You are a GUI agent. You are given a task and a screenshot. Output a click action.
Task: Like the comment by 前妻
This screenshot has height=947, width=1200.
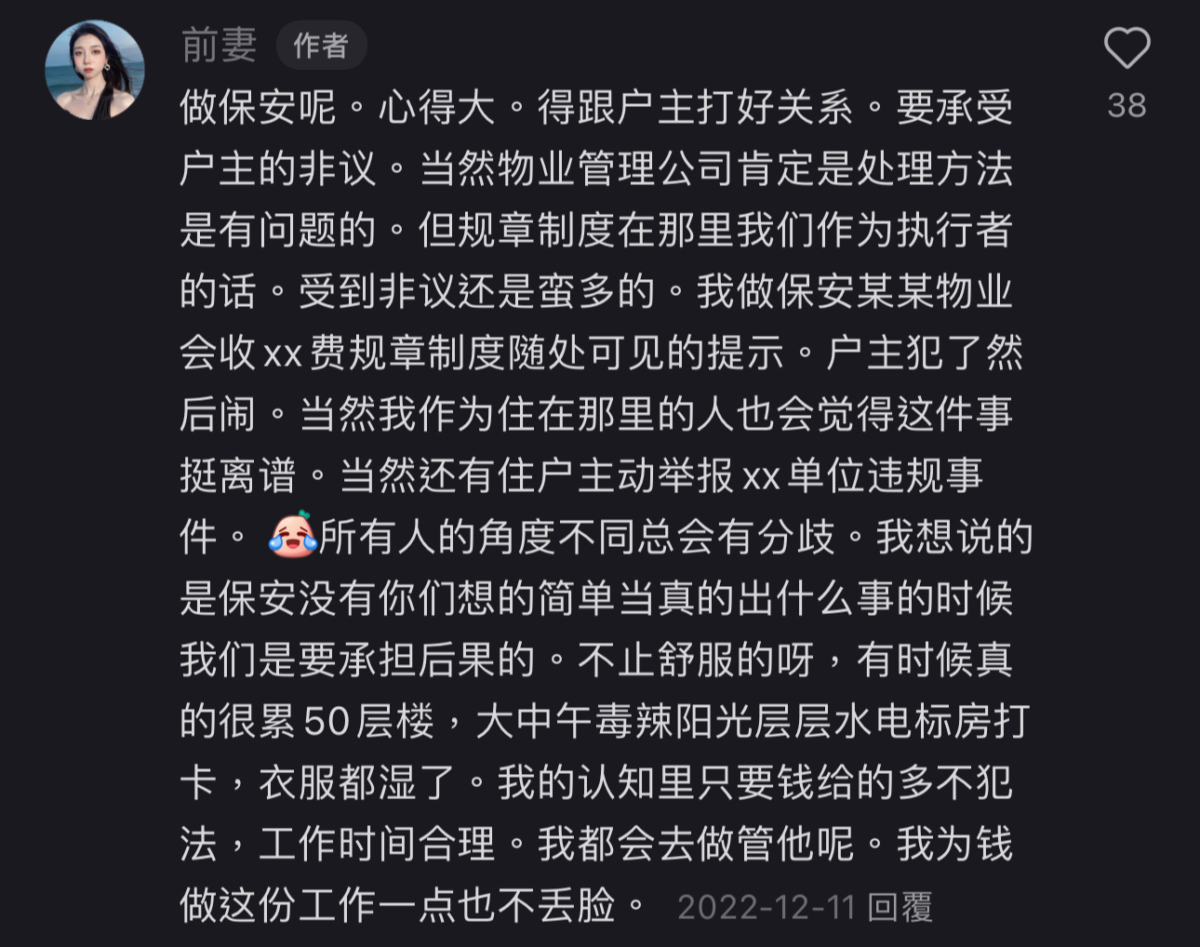pyautogui.click(x=1127, y=49)
